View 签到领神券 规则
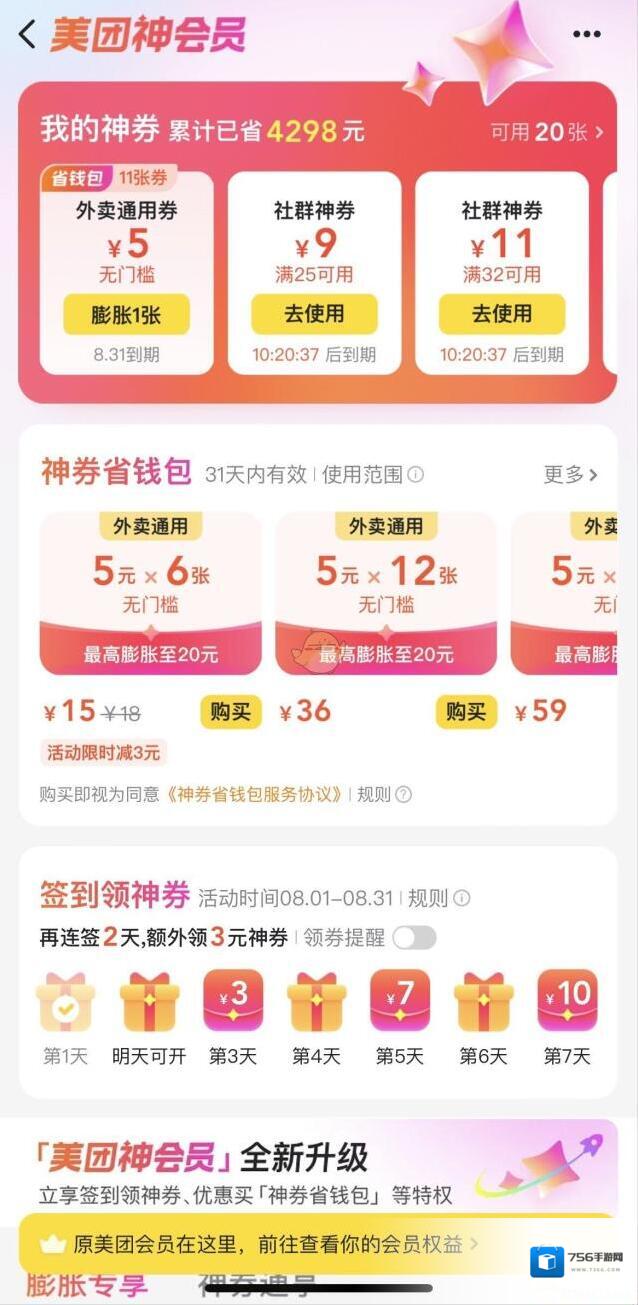 click(438, 898)
